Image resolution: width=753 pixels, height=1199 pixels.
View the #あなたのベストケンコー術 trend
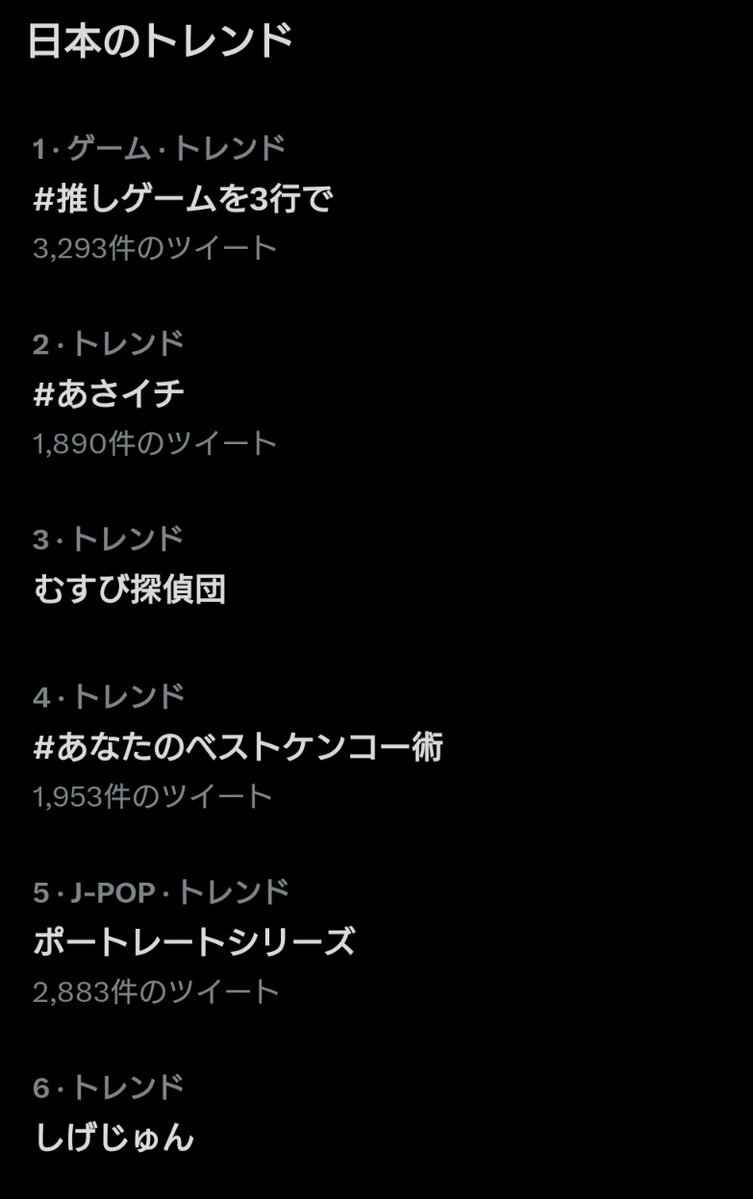(x=237, y=747)
